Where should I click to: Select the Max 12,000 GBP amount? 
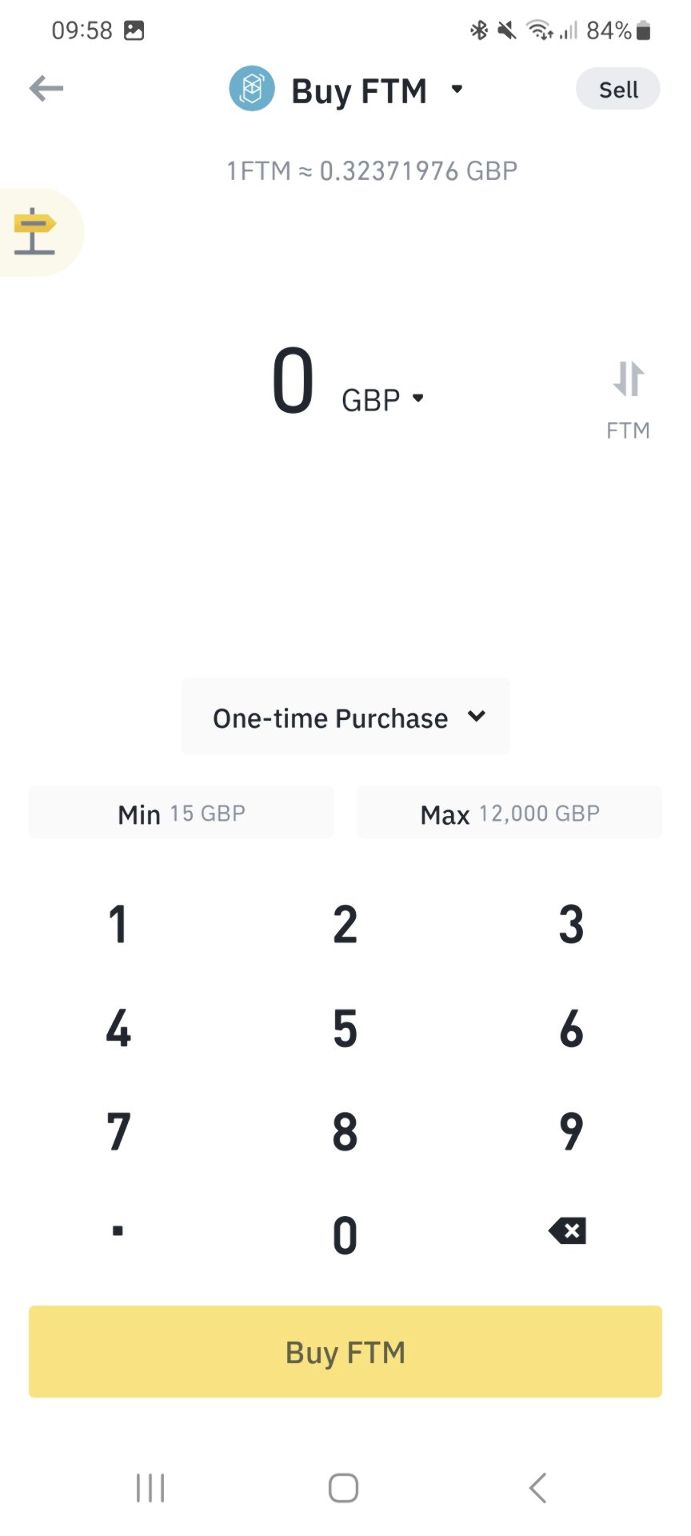509,813
